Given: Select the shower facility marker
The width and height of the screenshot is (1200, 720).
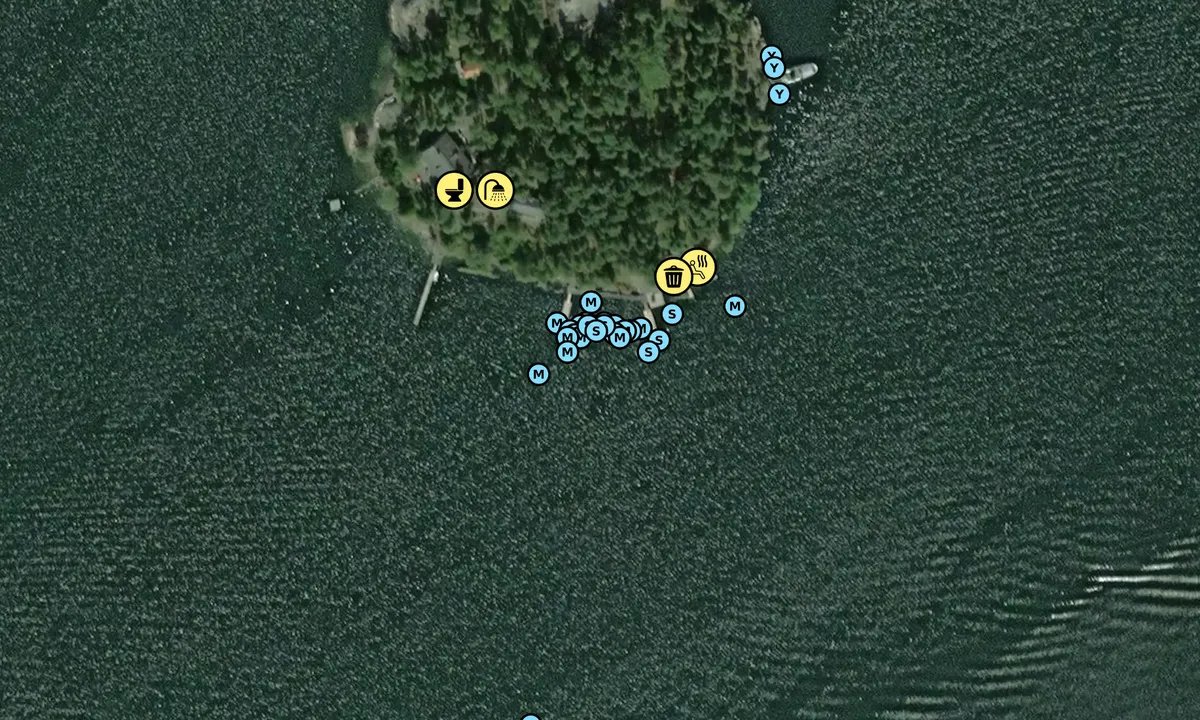Looking at the screenshot, I should pyautogui.click(x=495, y=190).
